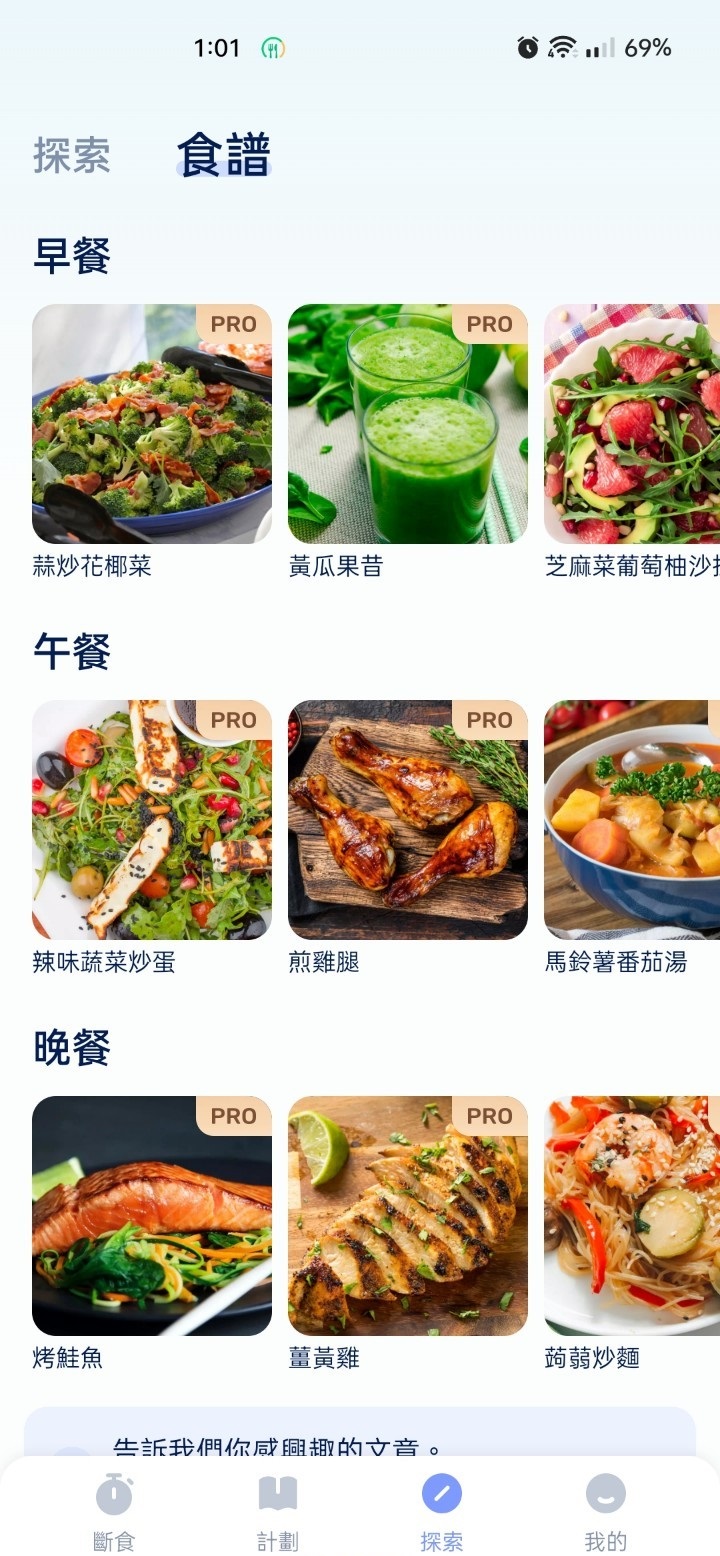Tap the 探索 bottom navigation item
The image size is (720, 1556).
click(442, 1512)
